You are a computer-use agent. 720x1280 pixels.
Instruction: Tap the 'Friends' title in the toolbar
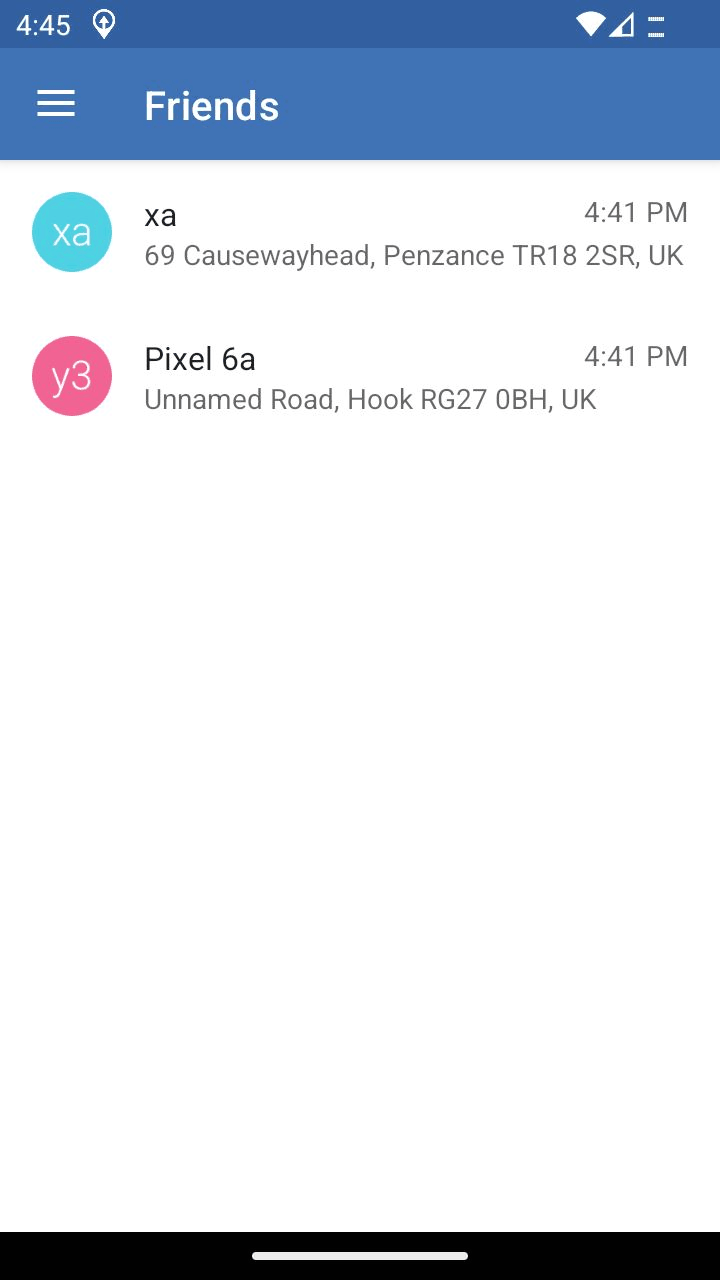click(x=211, y=104)
